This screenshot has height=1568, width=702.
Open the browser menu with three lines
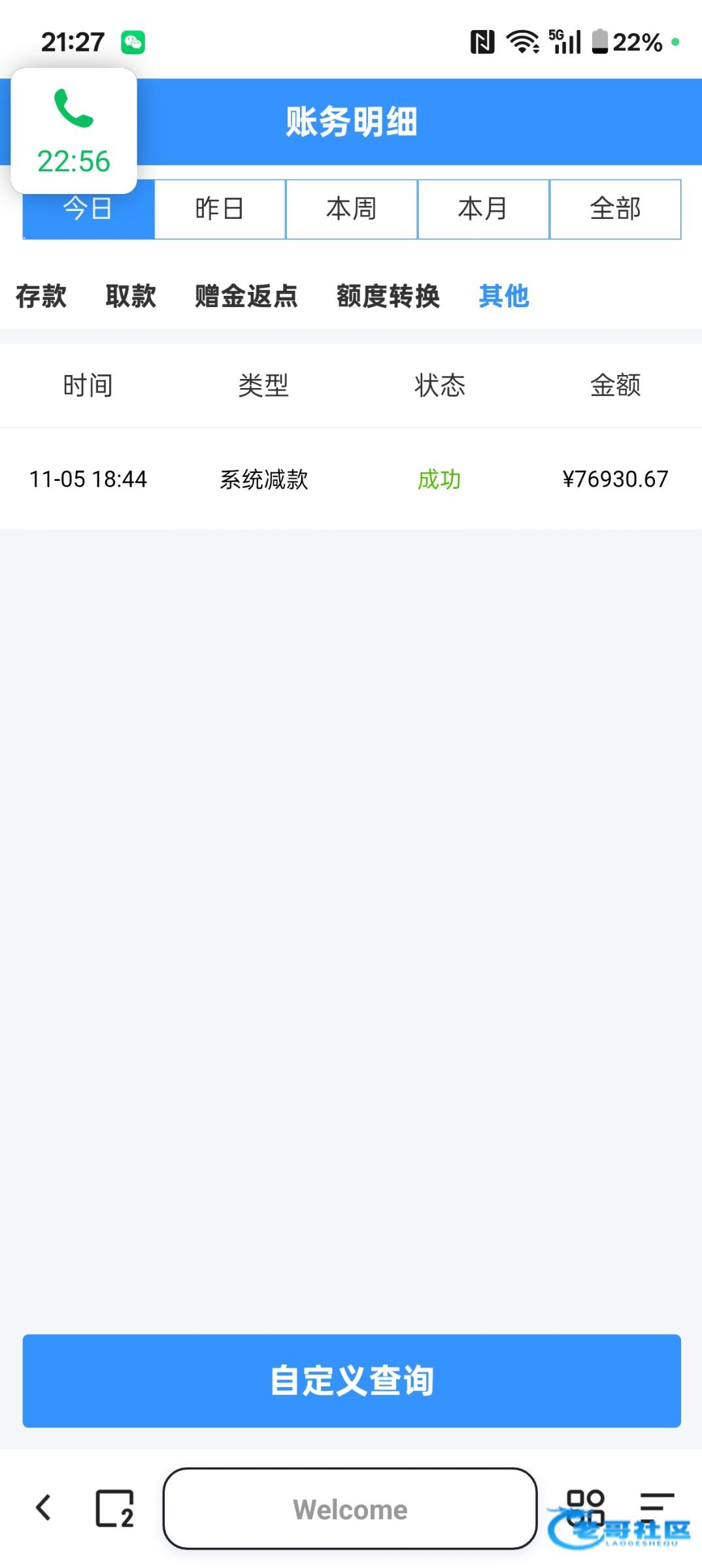click(656, 1503)
